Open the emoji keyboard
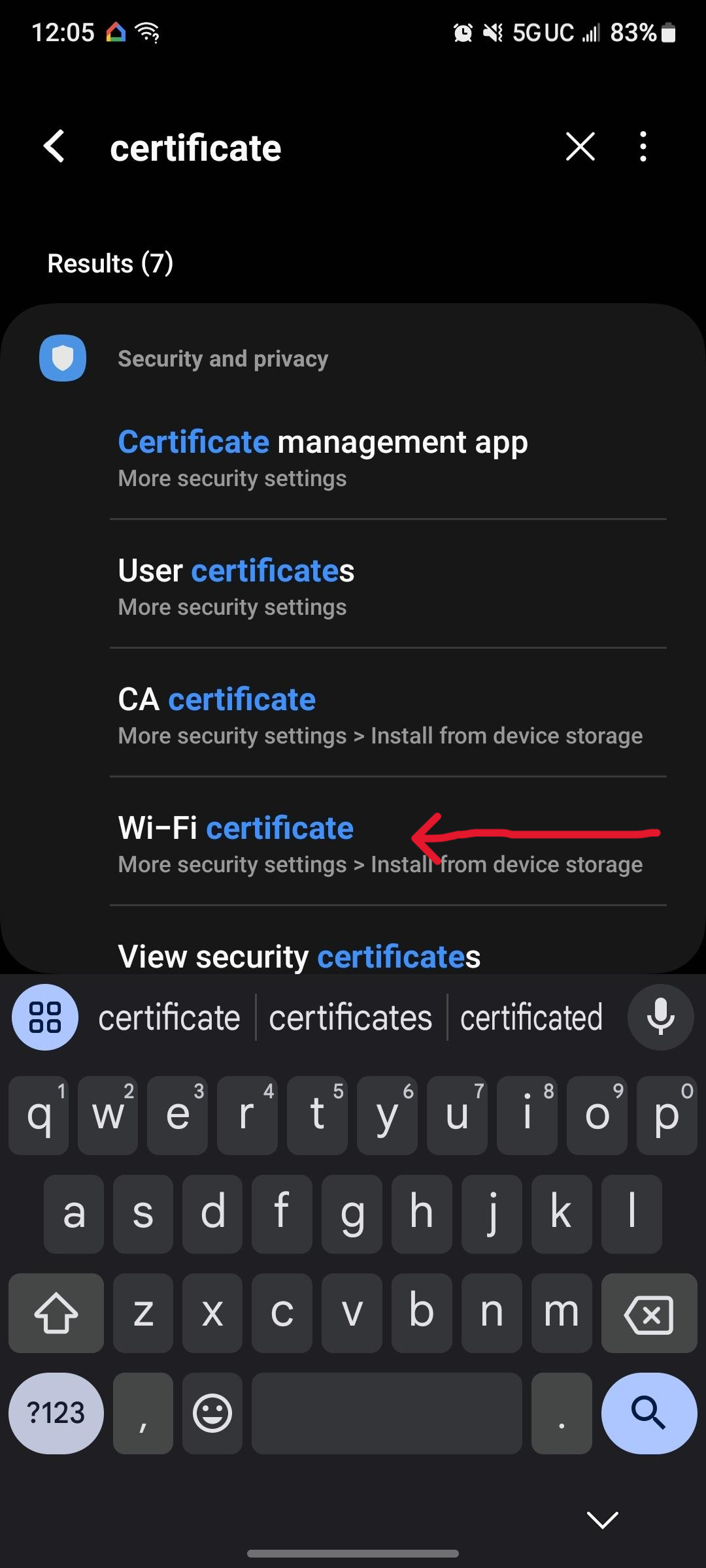 [x=212, y=1413]
